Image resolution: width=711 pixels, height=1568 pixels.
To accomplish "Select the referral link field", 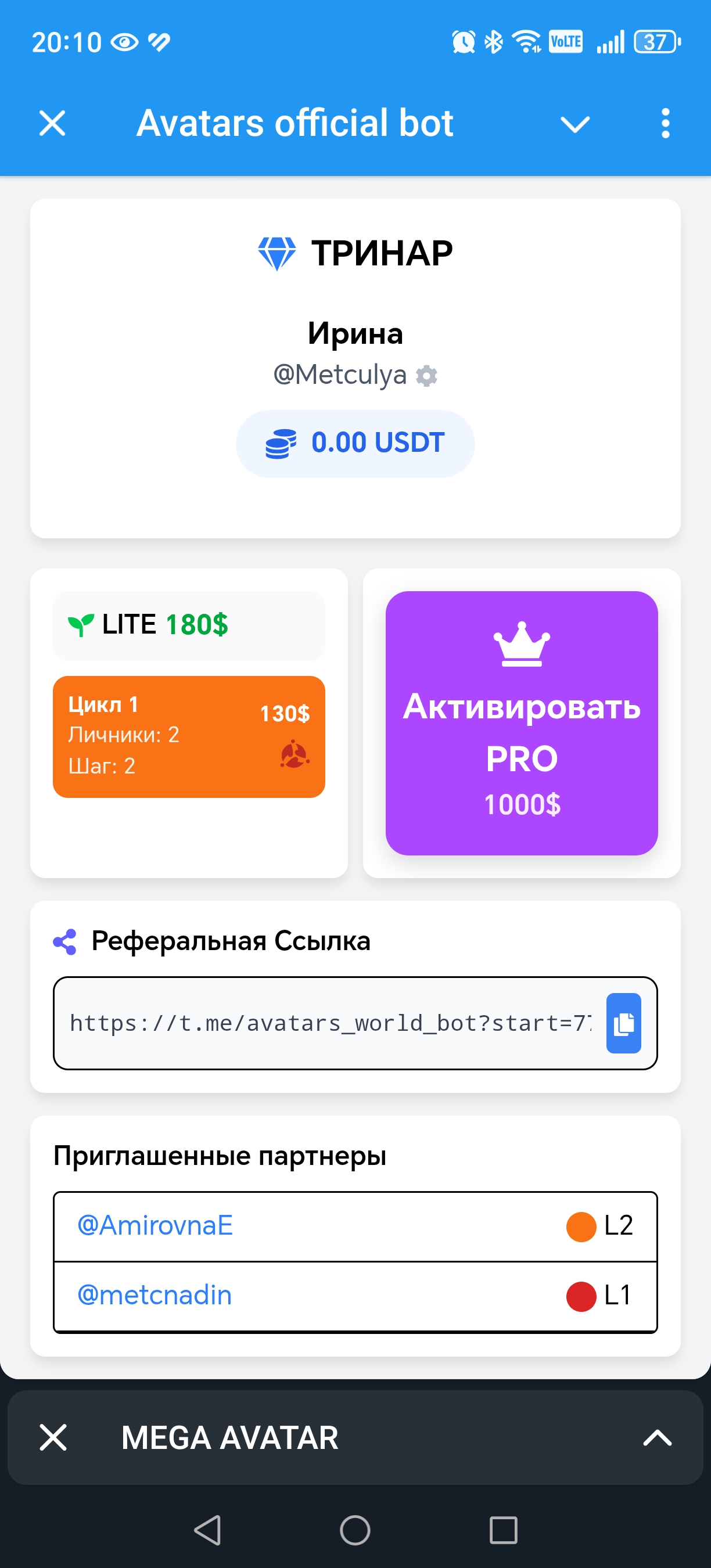I will click(329, 1023).
